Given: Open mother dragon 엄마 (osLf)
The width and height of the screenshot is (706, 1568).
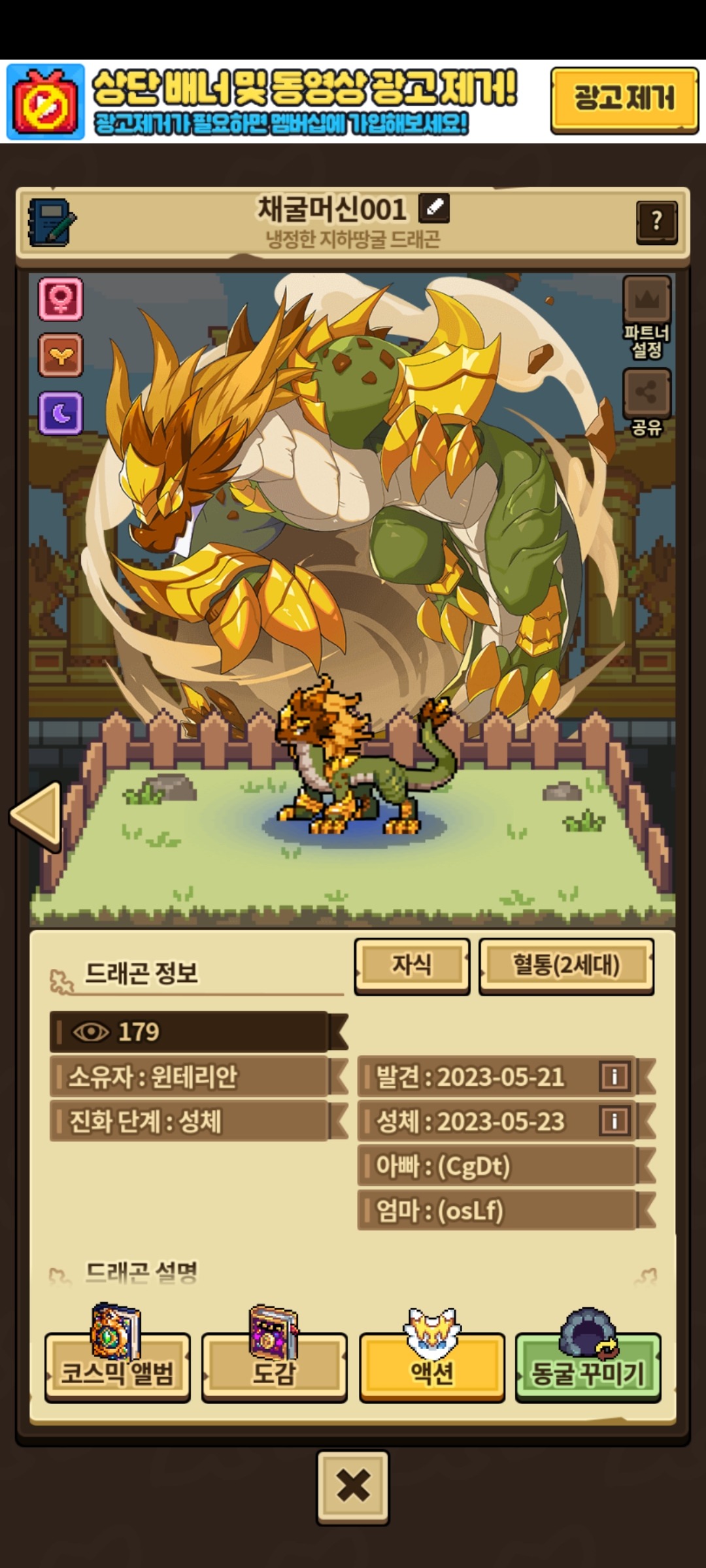Looking at the screenshot, I should (x=497, y=1211).
